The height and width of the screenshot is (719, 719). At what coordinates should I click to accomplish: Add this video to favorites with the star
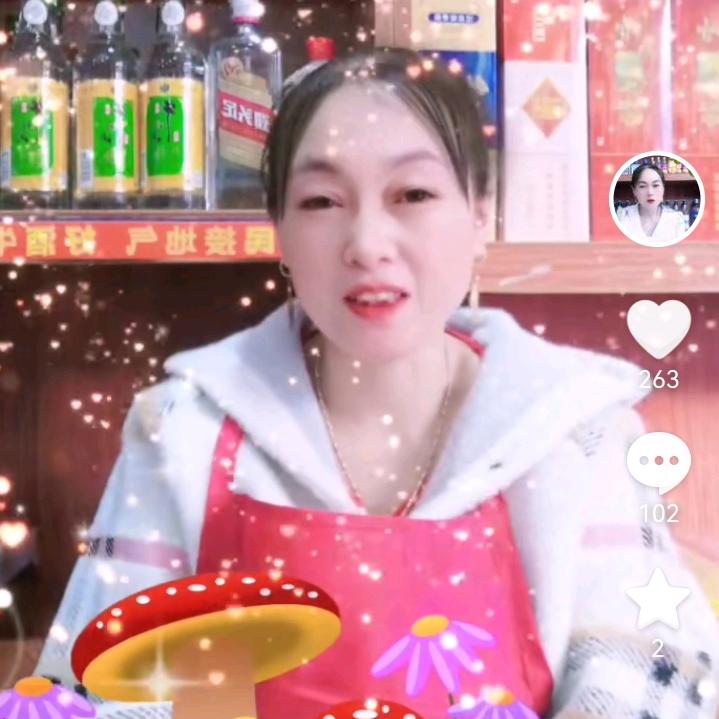click(x=658, y=600)
